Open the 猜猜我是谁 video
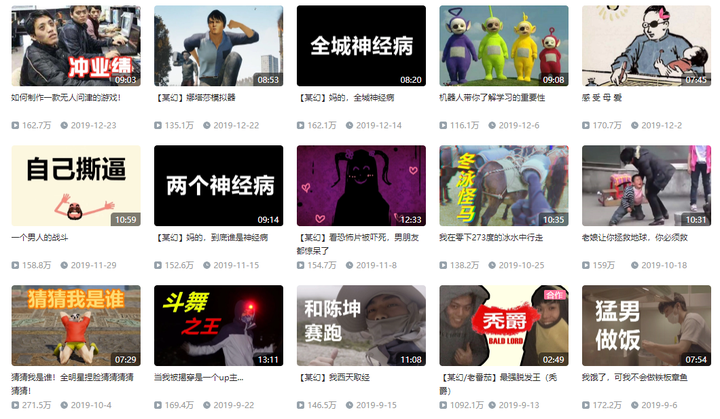The image size is (720, 419). point(75,325)
